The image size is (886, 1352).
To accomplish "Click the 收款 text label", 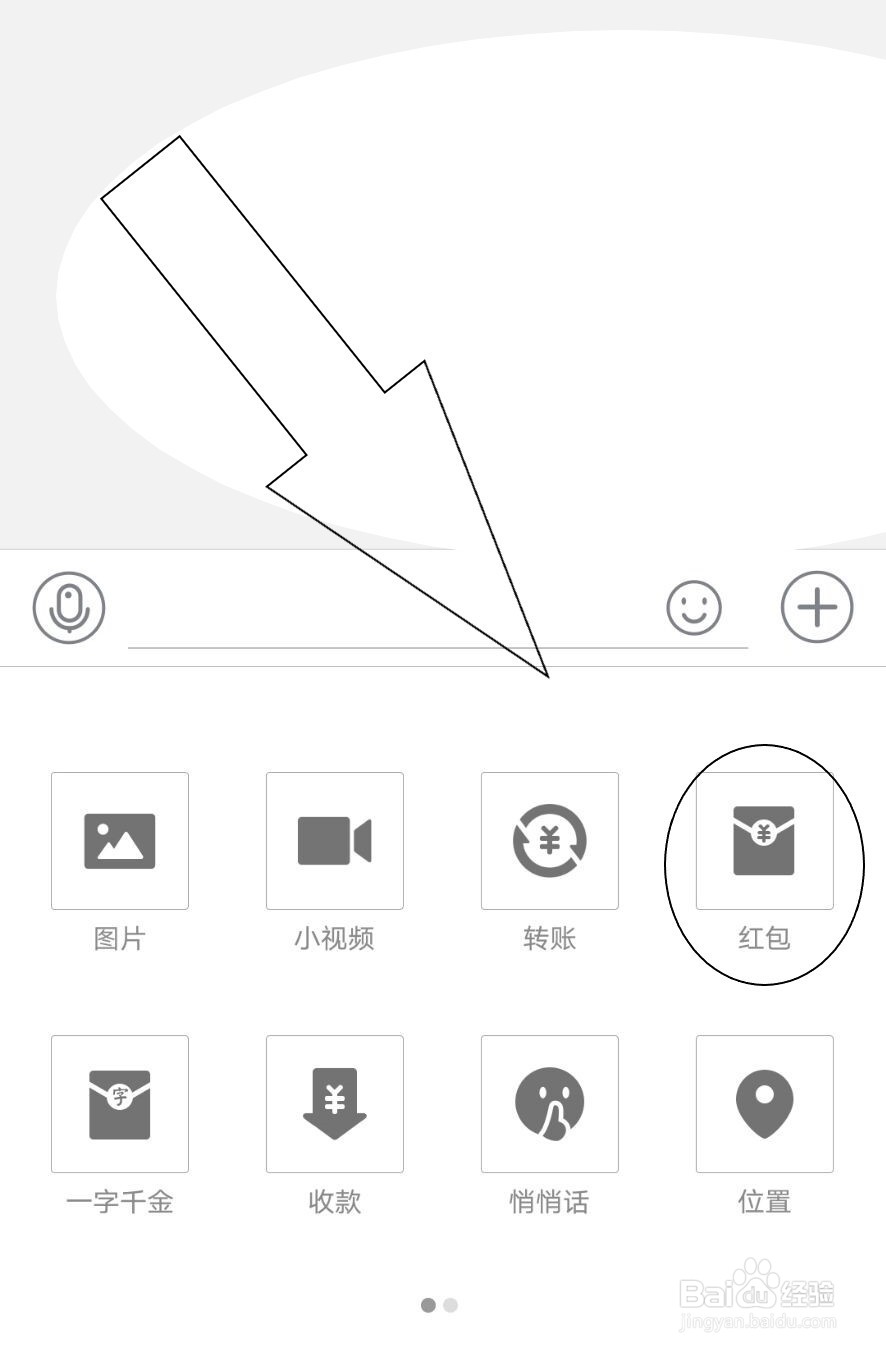I will click(x=334, y=1202).
